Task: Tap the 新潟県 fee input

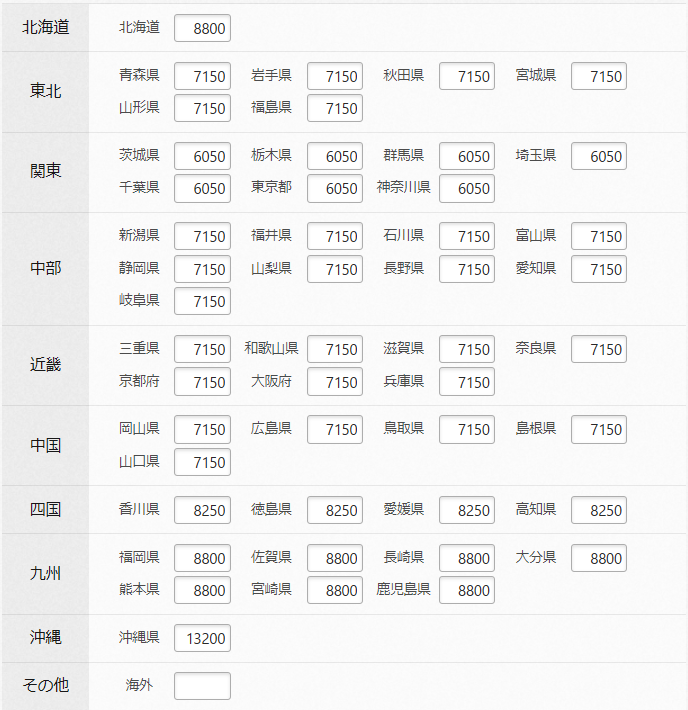Action: tap(202, 236)
